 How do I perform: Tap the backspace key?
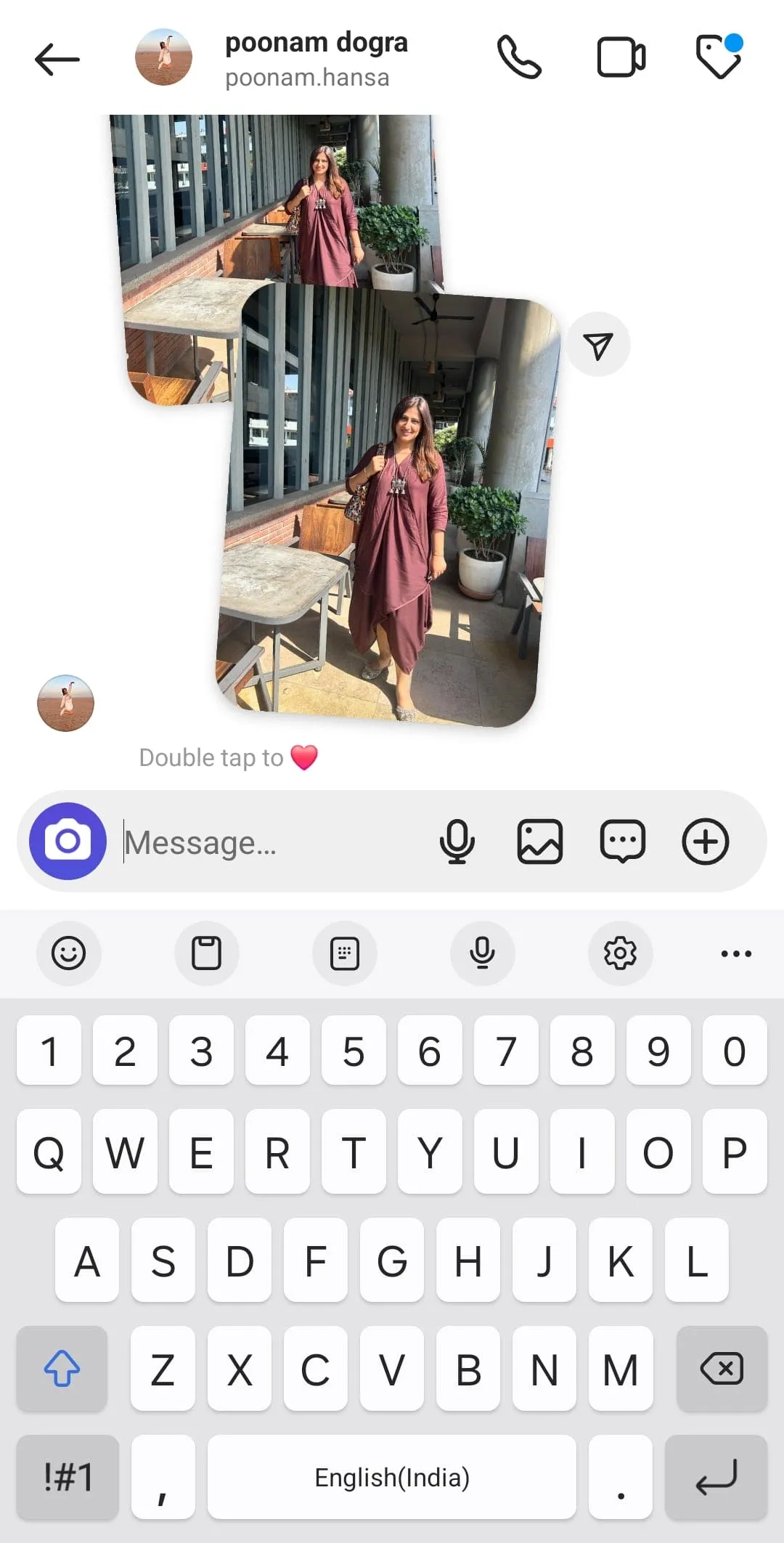(721, 1369)
